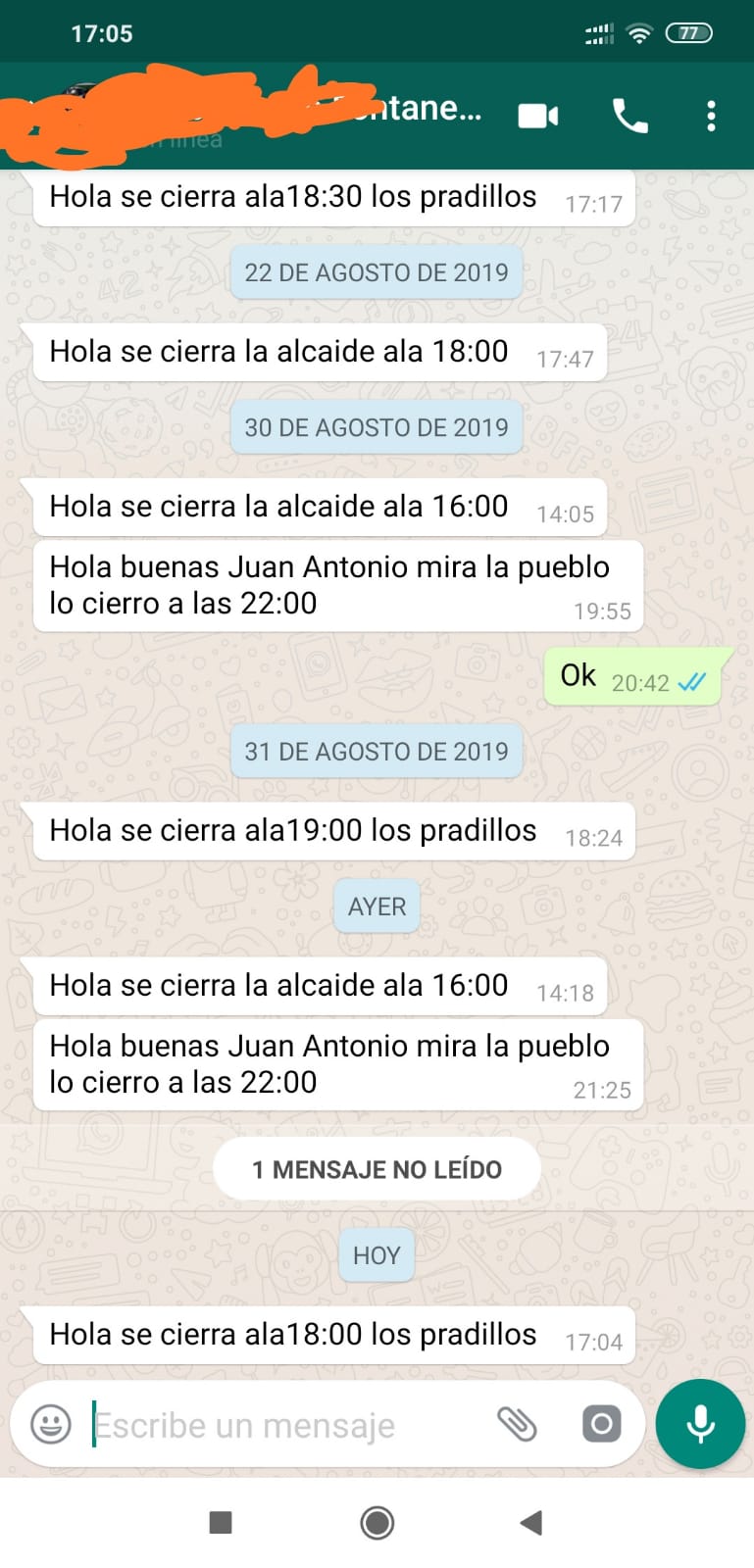Start a video call with this contact
Image resolution: width=754 pixels, height=1568 pixels.
pos(538,116)
